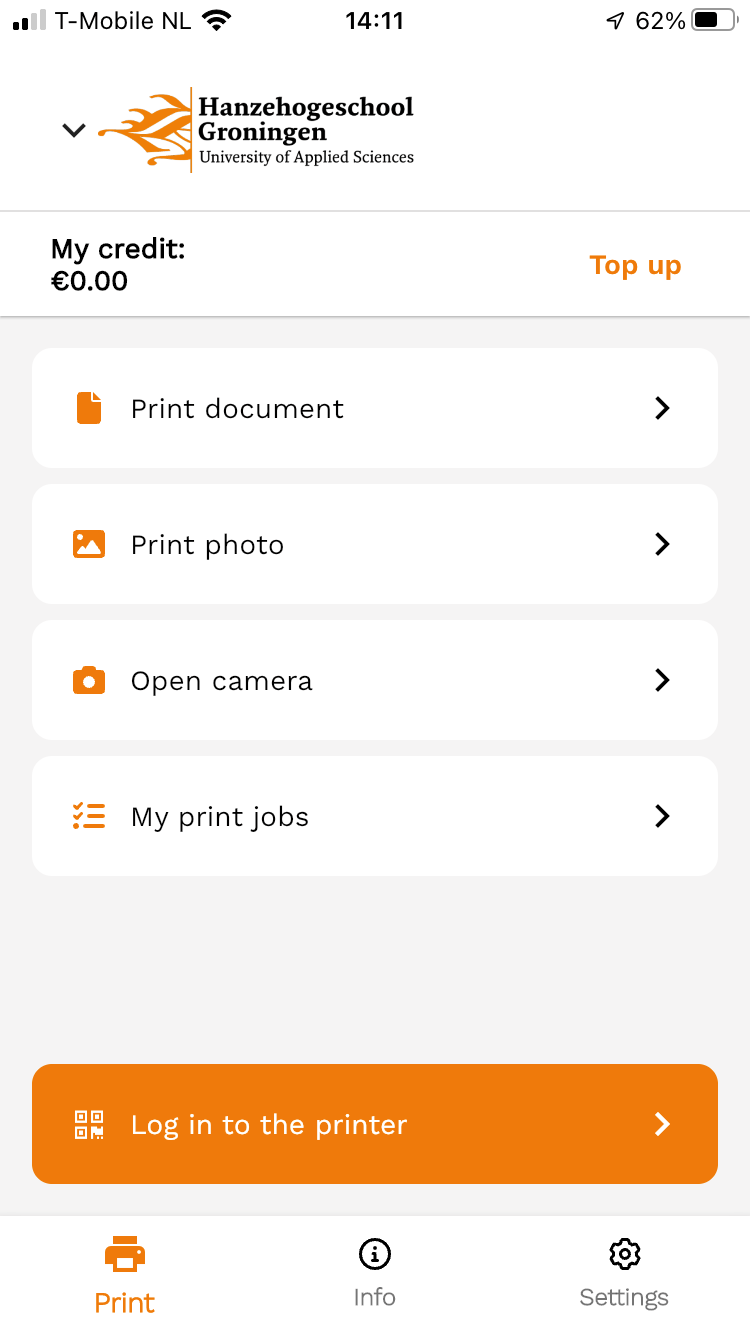Tap the QR code login icon
The height and width of the screenshot is (1334, 750).
[91, 1123]
